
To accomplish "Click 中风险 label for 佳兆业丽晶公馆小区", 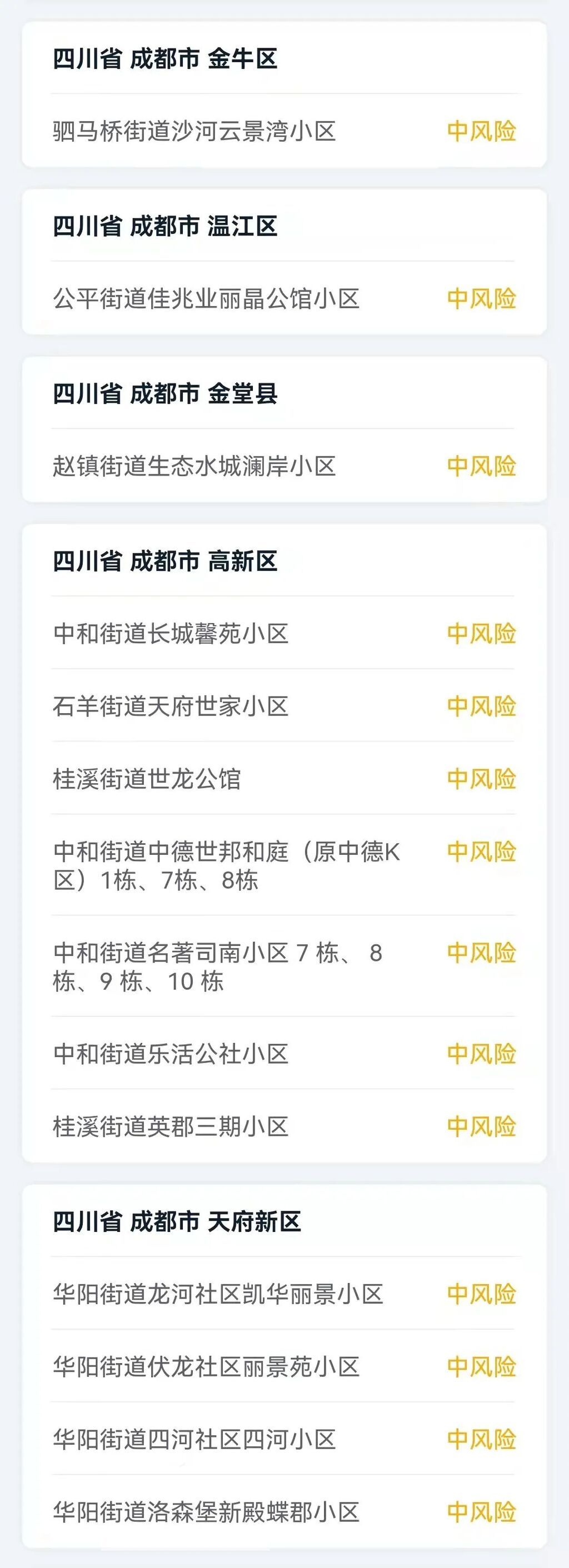I will tap(481, 297).
